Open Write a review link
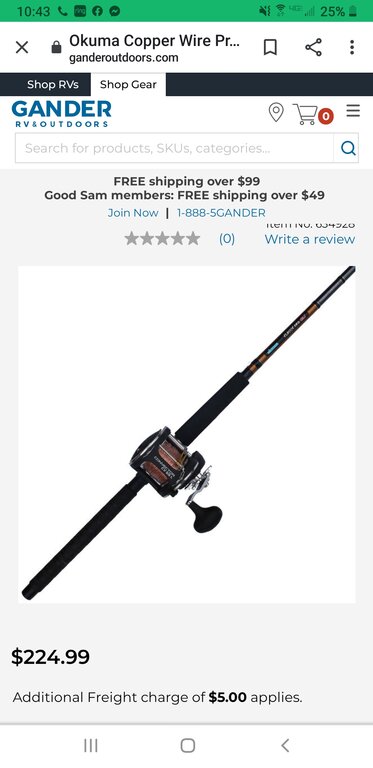 coord(310,239)
